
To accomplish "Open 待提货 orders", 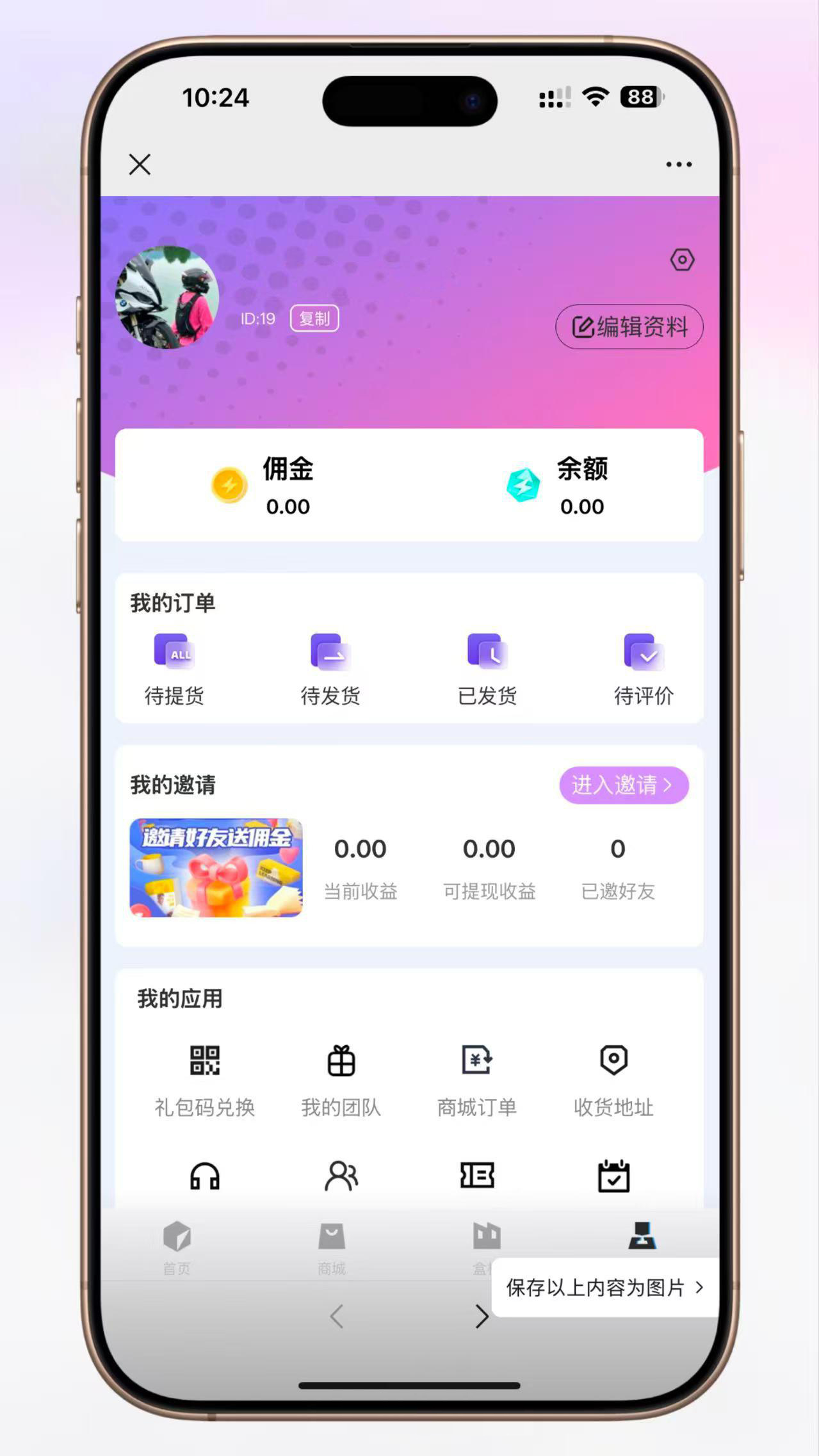I will (174, 669).
